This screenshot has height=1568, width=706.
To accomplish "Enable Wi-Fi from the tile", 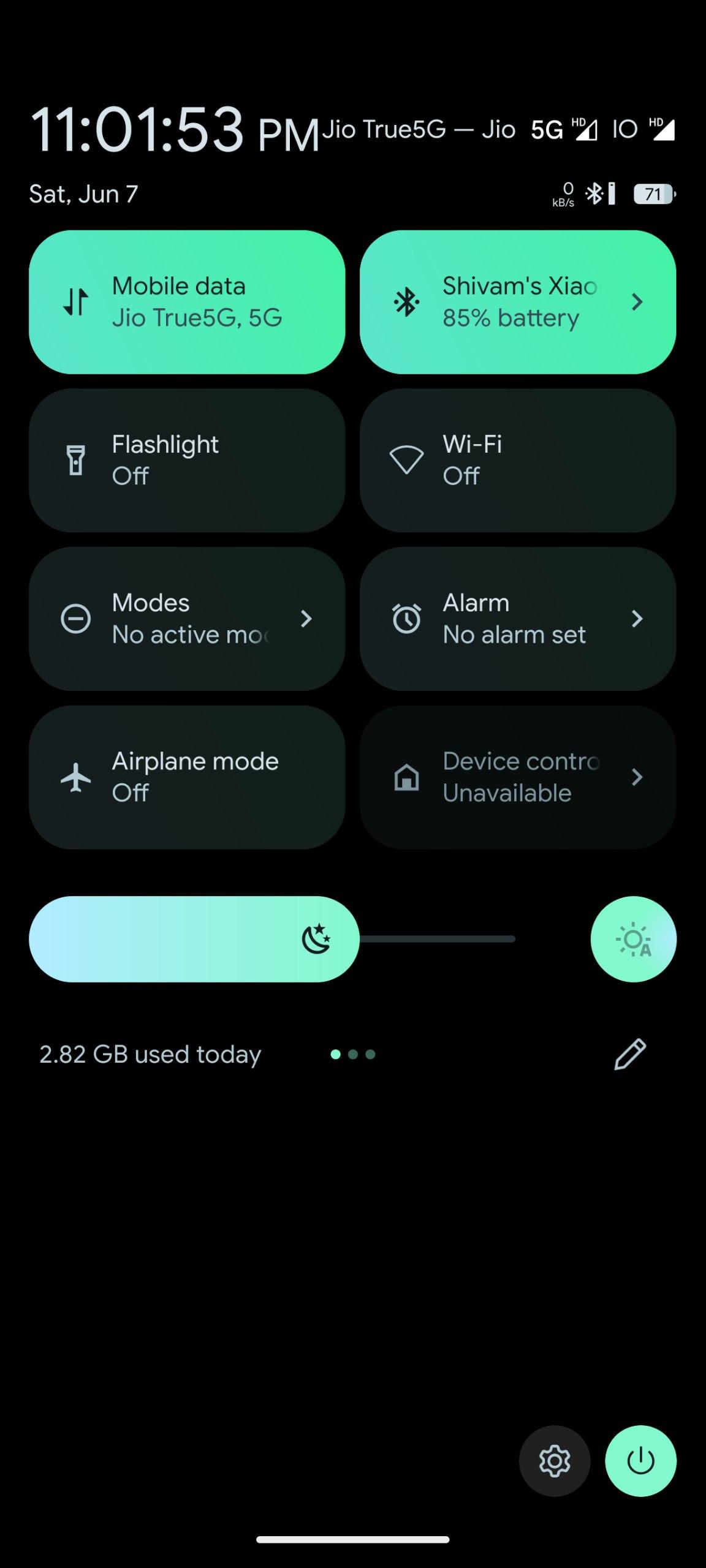I will coord(518,460).
